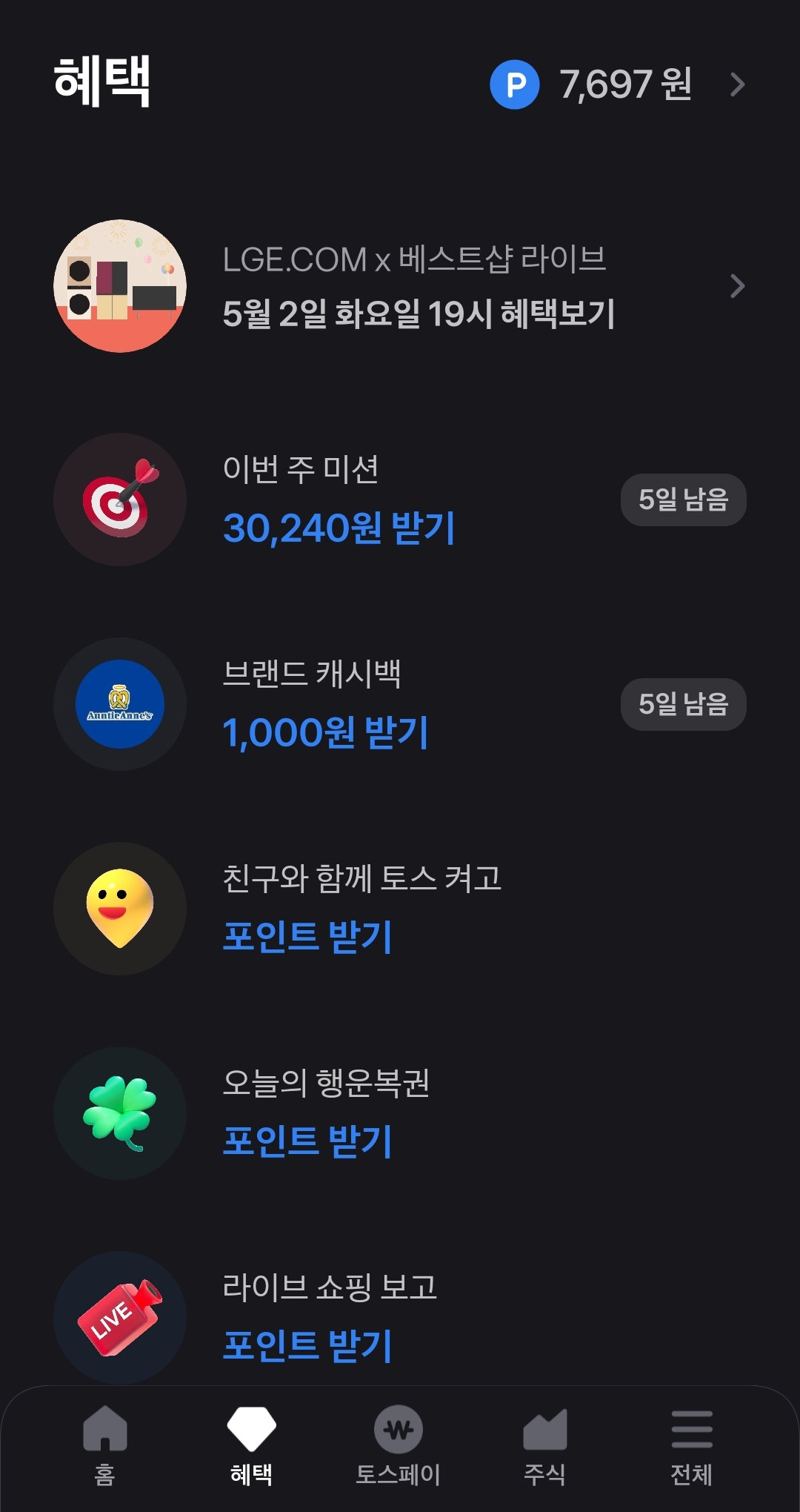Select the 혜택 tab
The height and width of the screenshot is (1512, 800).
click(x=251, y=1446)
